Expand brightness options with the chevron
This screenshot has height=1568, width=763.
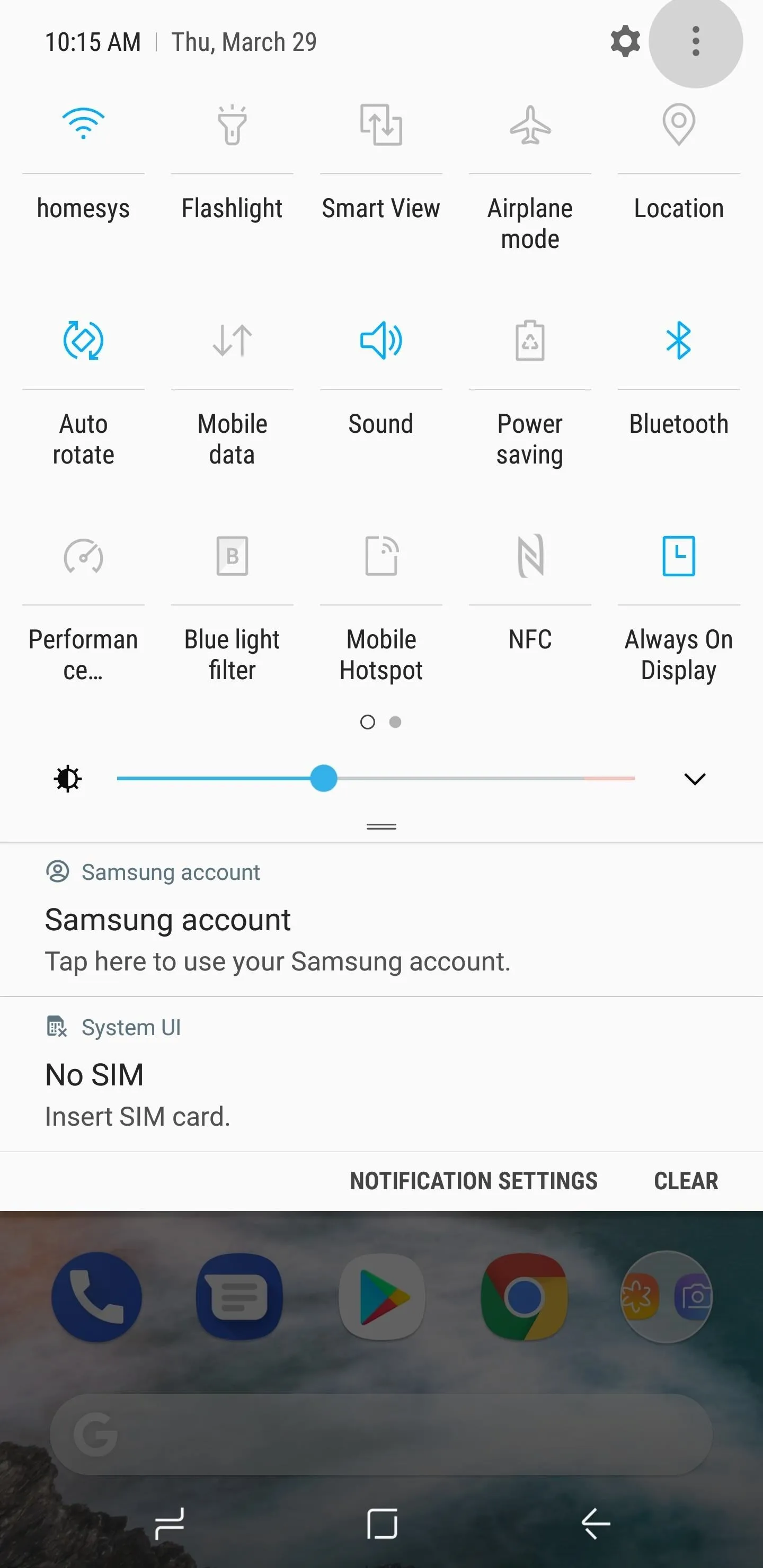pos(695,779)
